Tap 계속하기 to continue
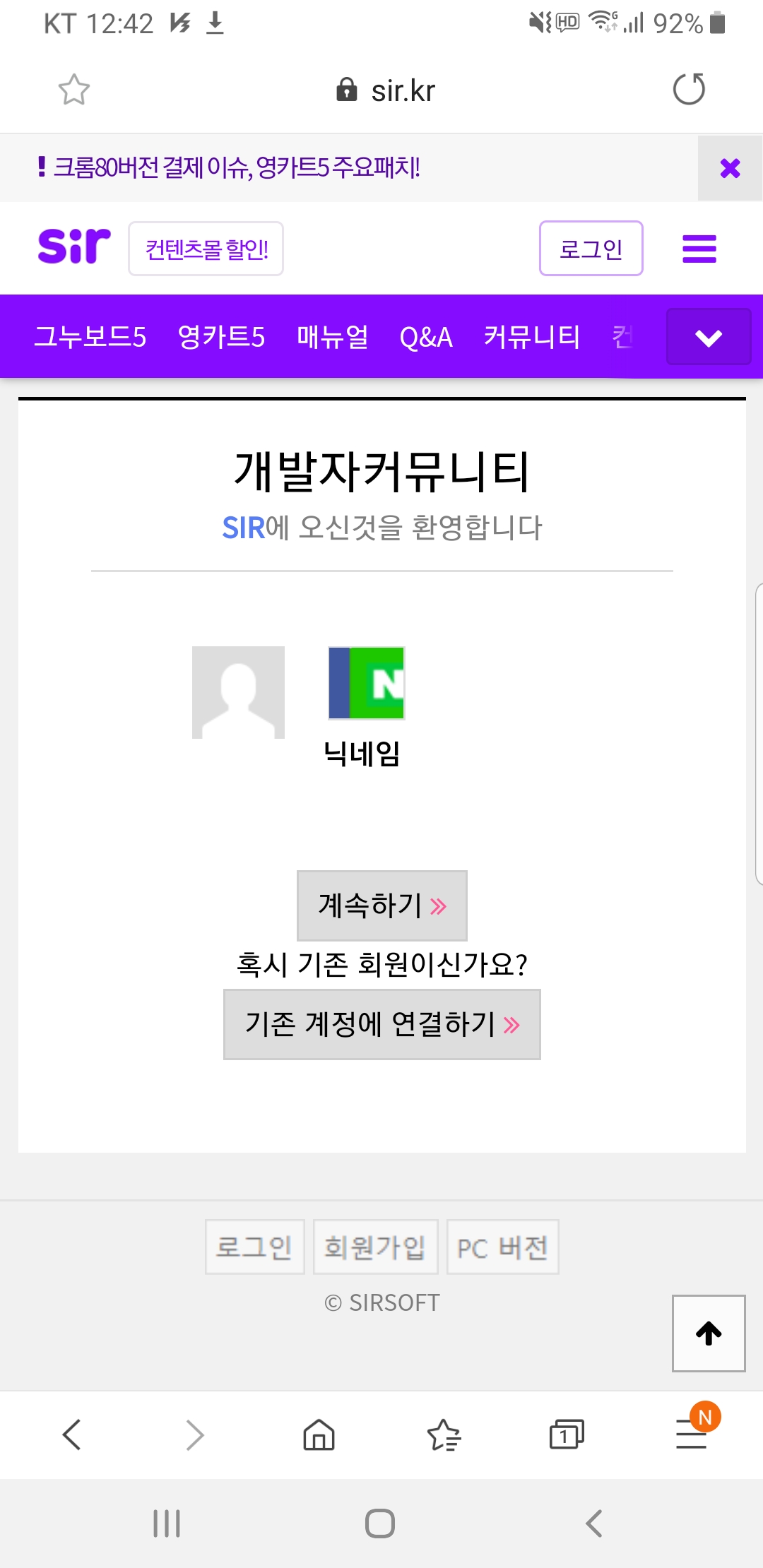The width and height of the screenshot is (763, 1568). click(381, 905)
